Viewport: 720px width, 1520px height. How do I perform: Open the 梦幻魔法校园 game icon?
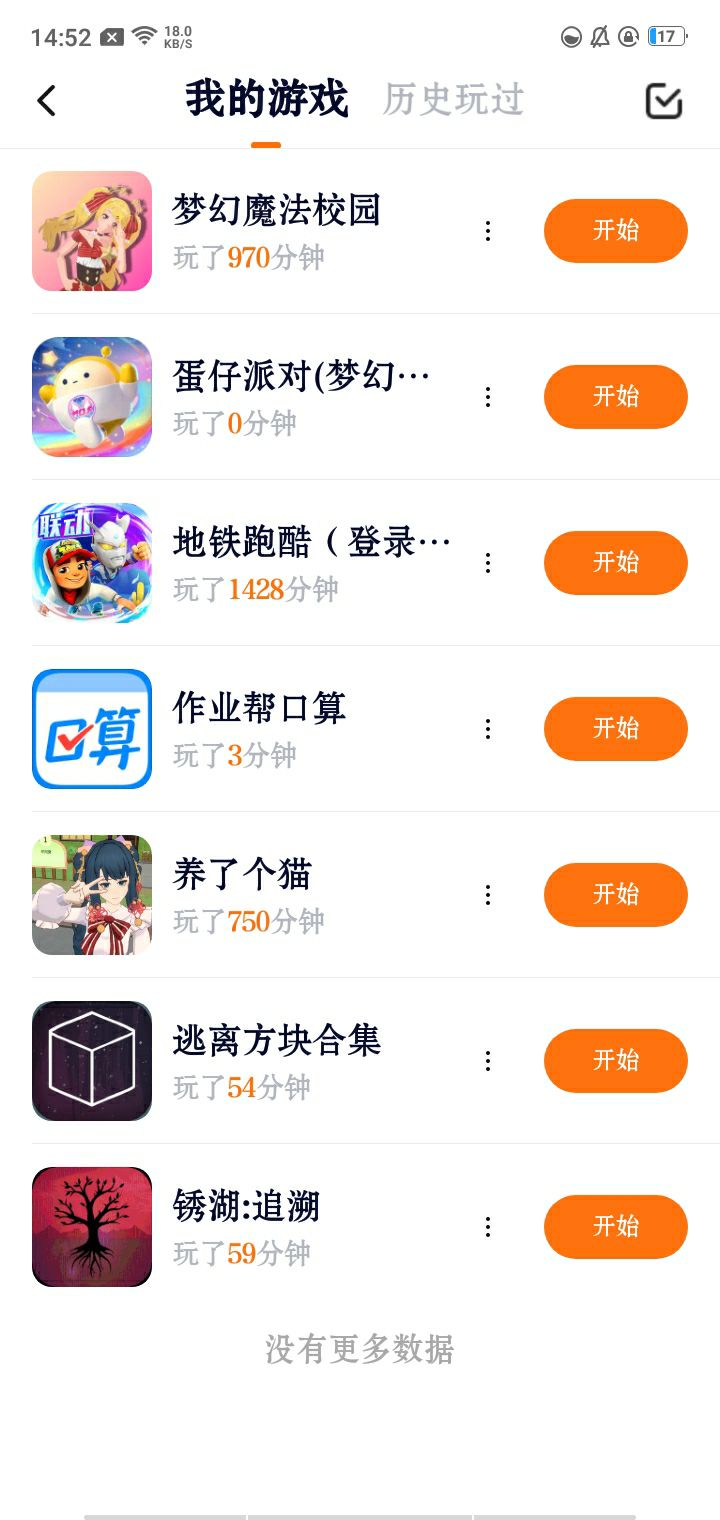pyautogui.click(x=92, y=231)
